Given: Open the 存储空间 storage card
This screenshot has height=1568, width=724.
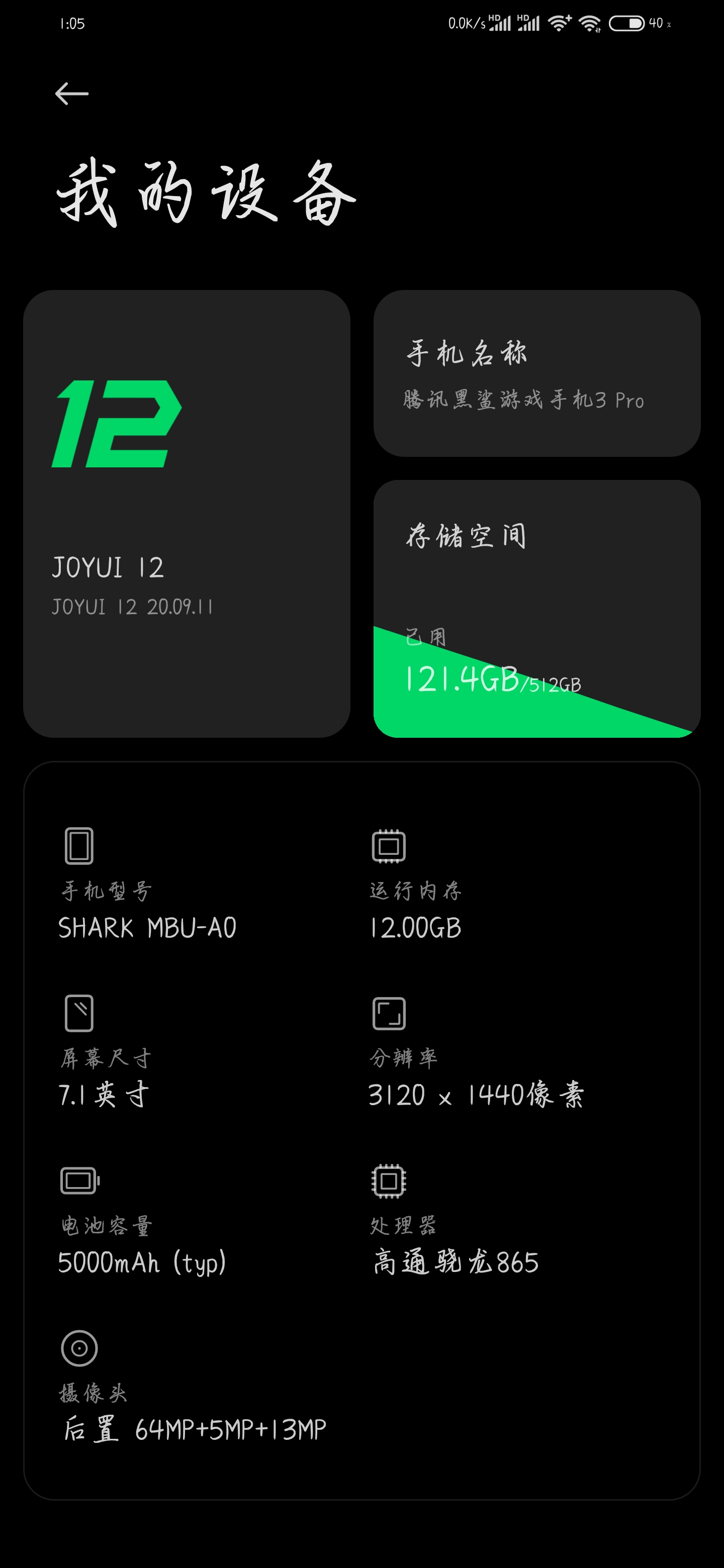Looking at the screenshot, I should 536,608.
